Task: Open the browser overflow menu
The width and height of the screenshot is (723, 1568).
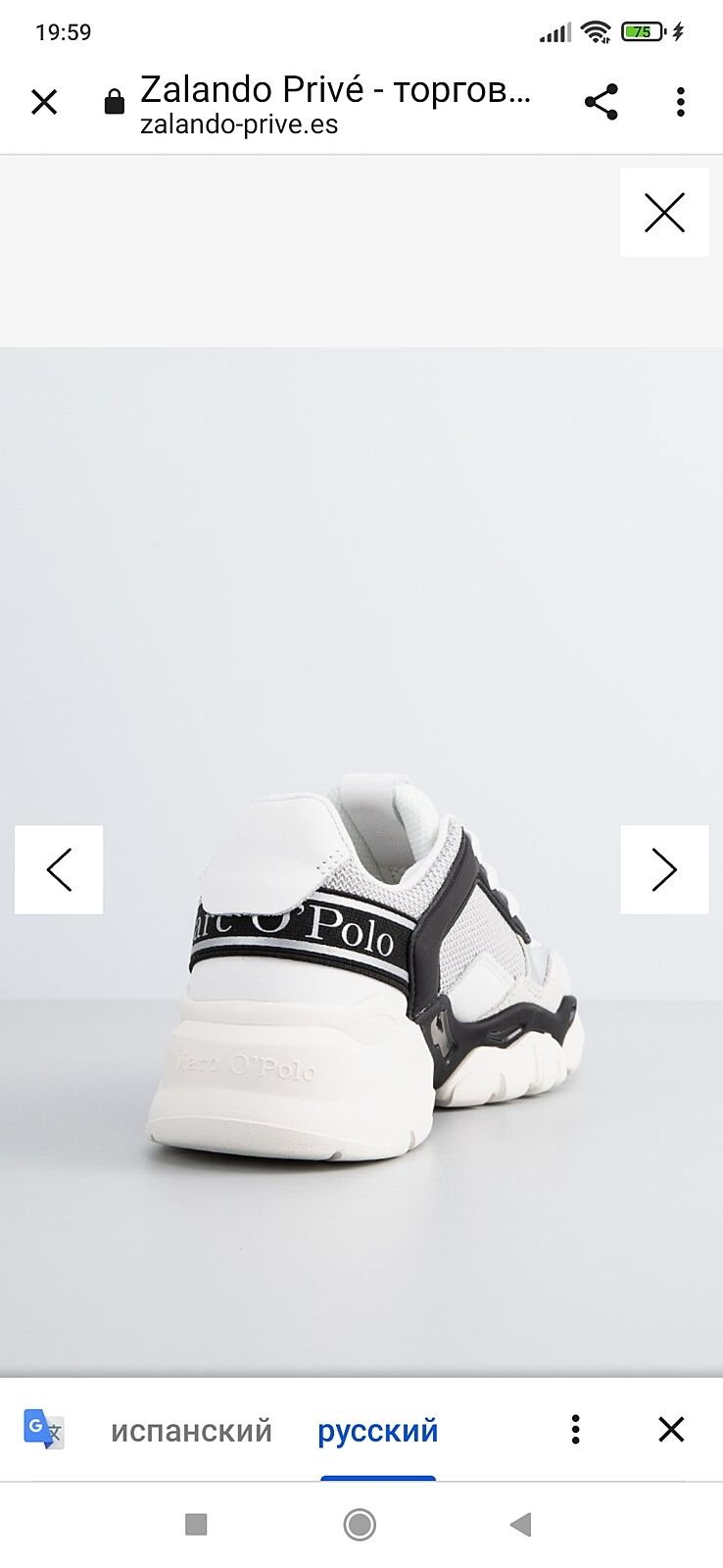Action: [681, 102]
